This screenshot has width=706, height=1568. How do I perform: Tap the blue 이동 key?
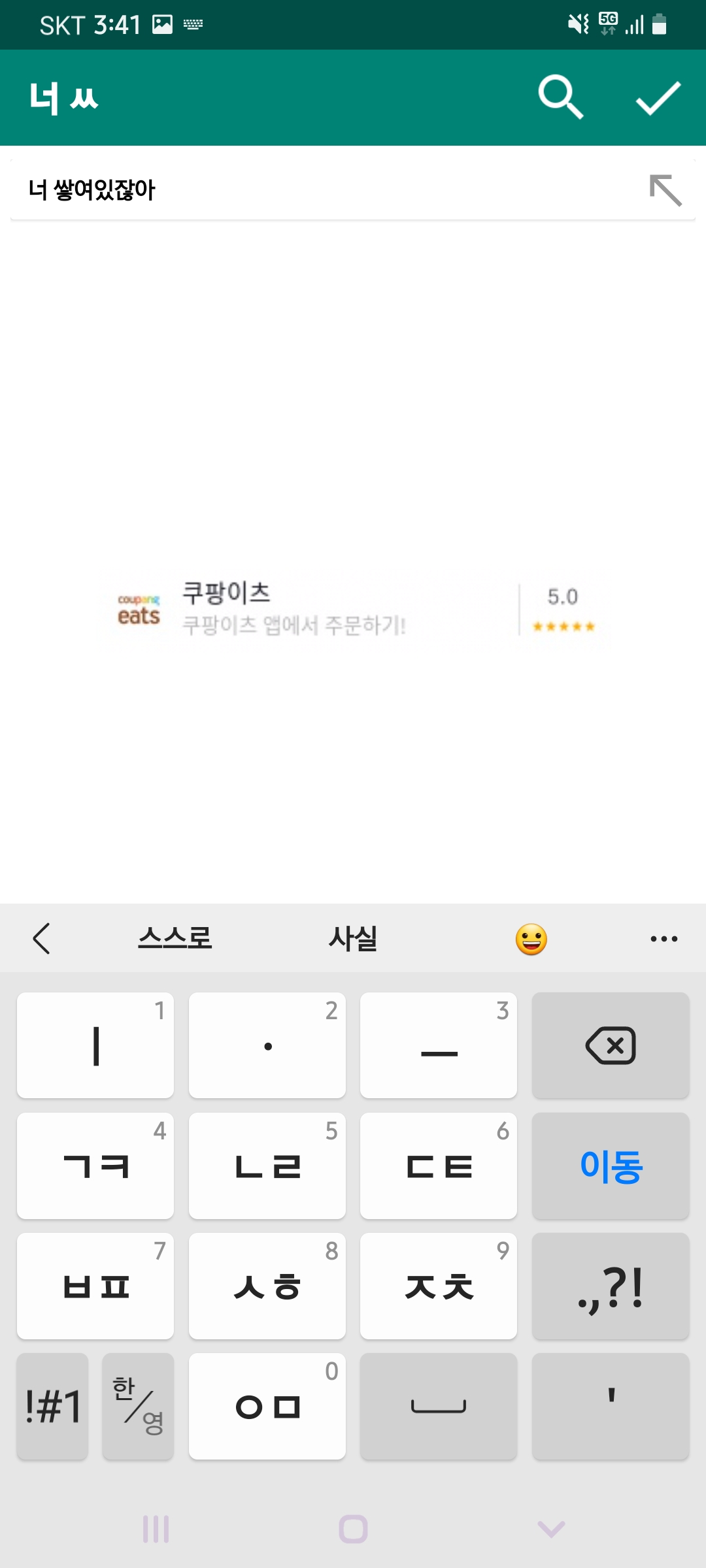pos(611,1166)
